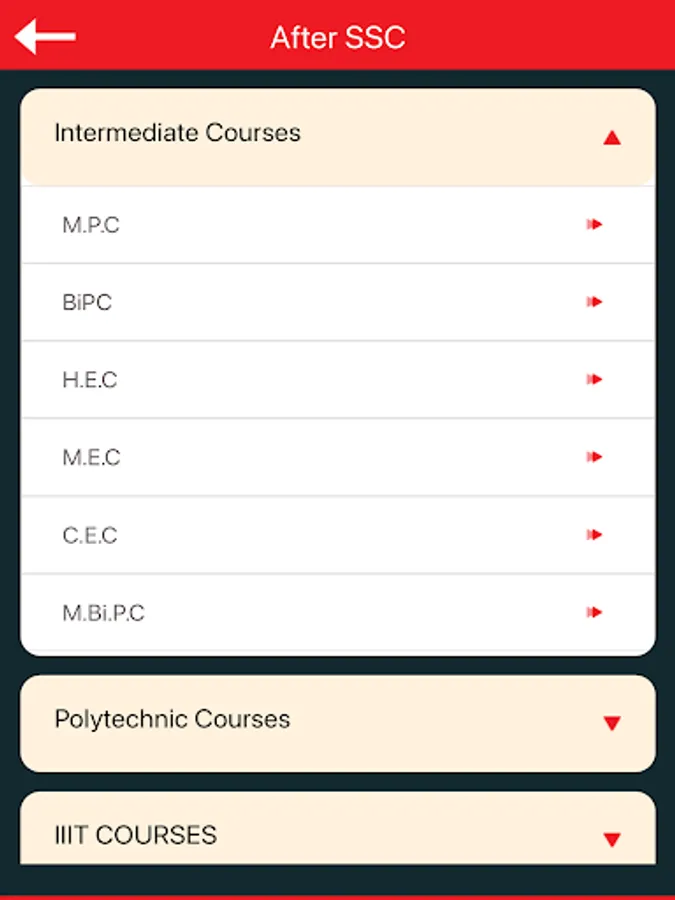View H.E.C course details
This screenshot has height=900, width=675.
tap(338, 380)
